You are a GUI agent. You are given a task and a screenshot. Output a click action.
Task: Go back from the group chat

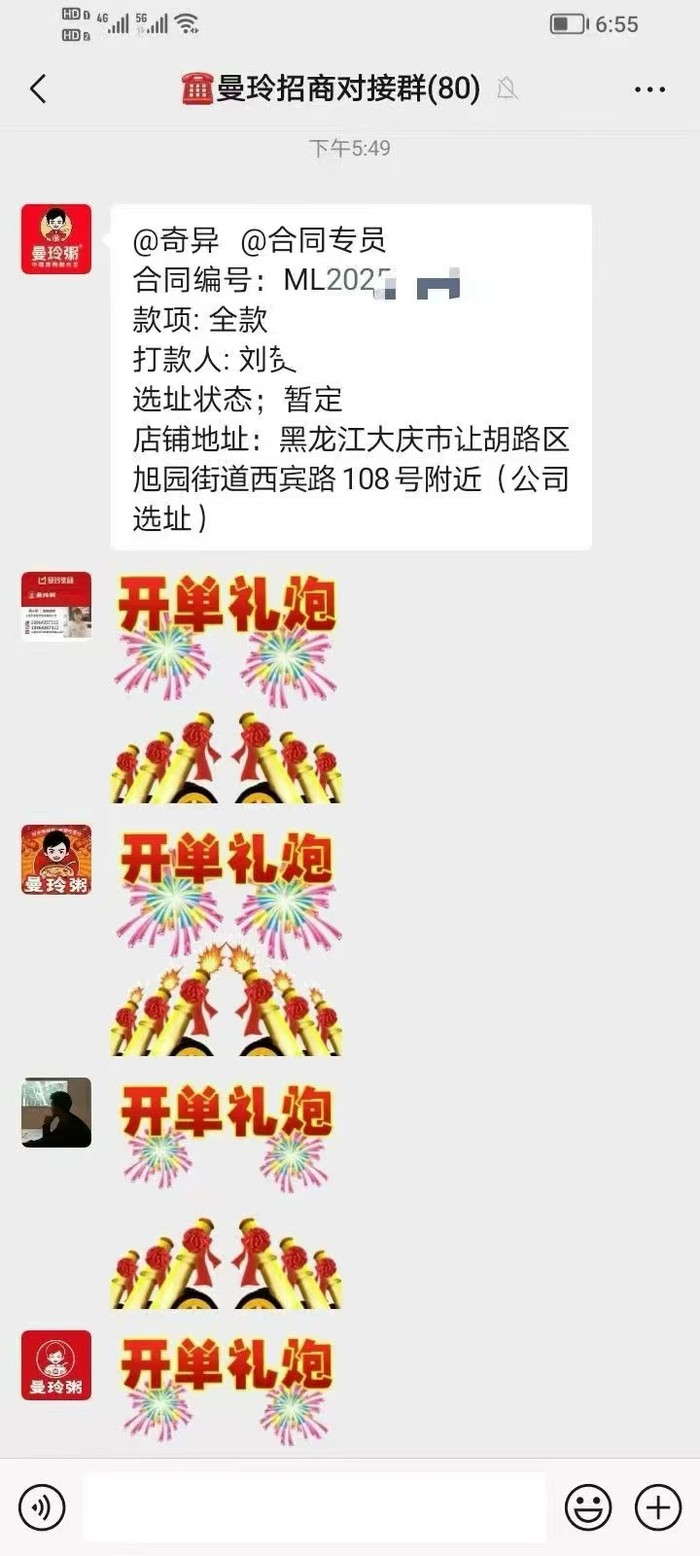tap(38, 89)
